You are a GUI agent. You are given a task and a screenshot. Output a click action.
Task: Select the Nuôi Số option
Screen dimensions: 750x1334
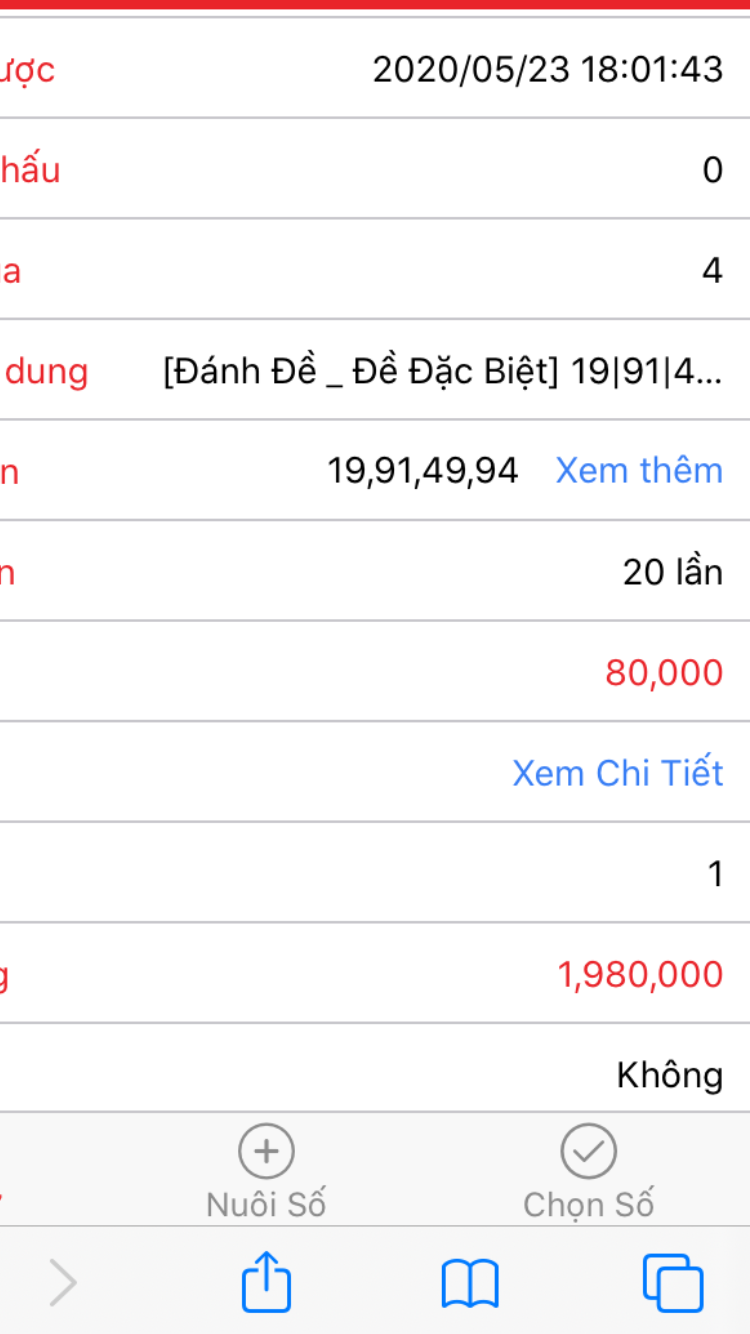tap(266, 1172)
